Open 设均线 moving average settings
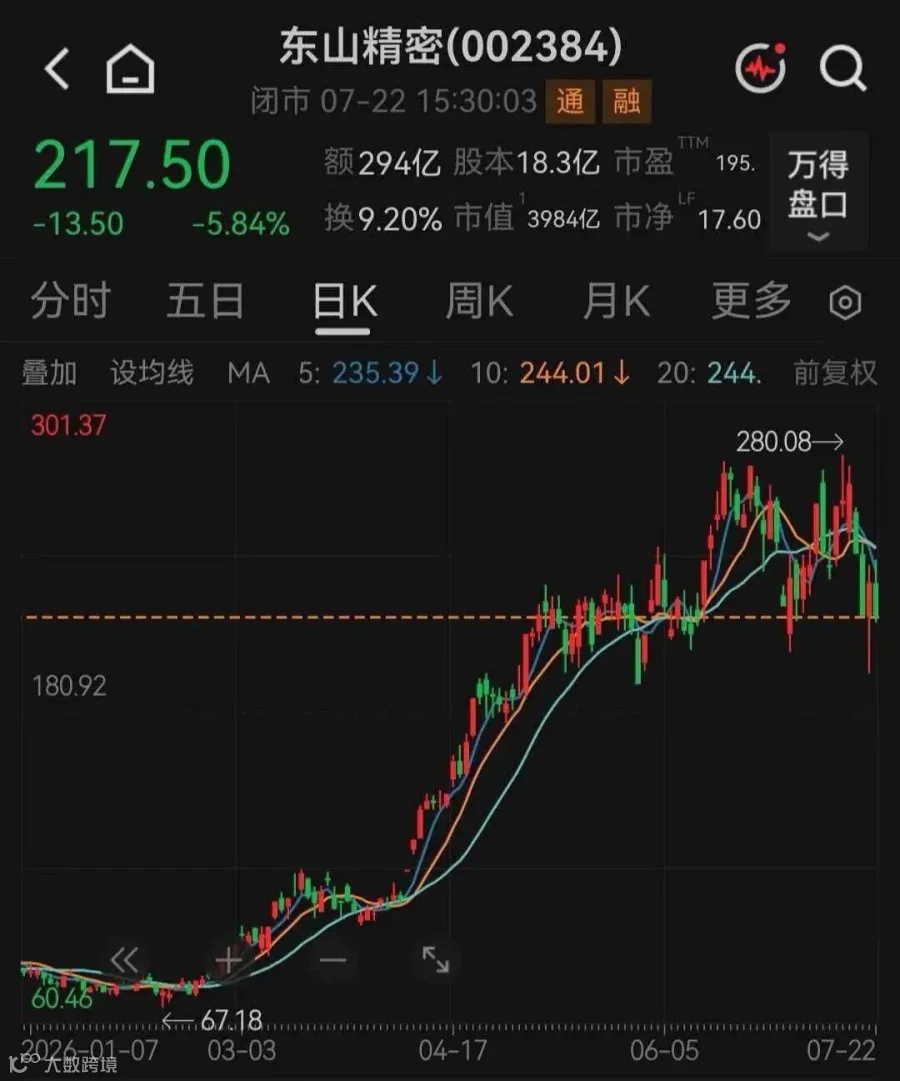 [x=152, y=373]
